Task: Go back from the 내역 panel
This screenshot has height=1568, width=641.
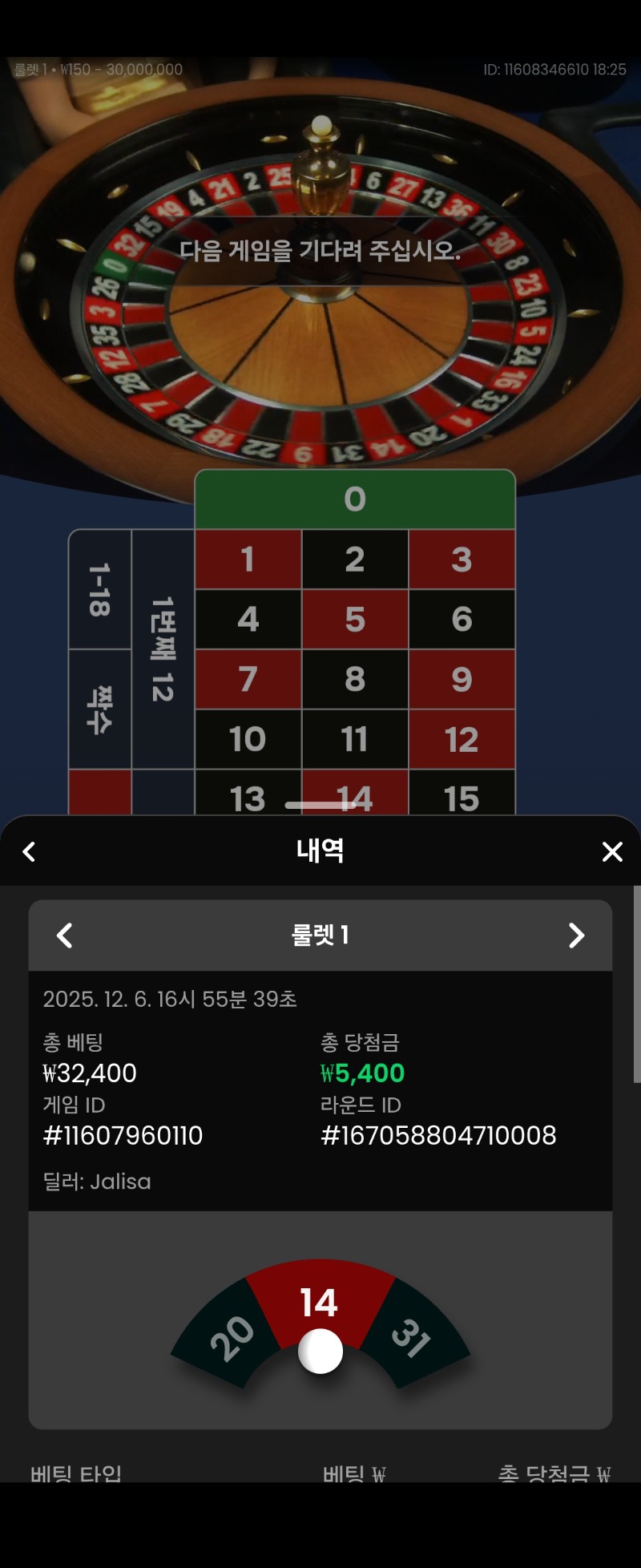Action: 30,851
